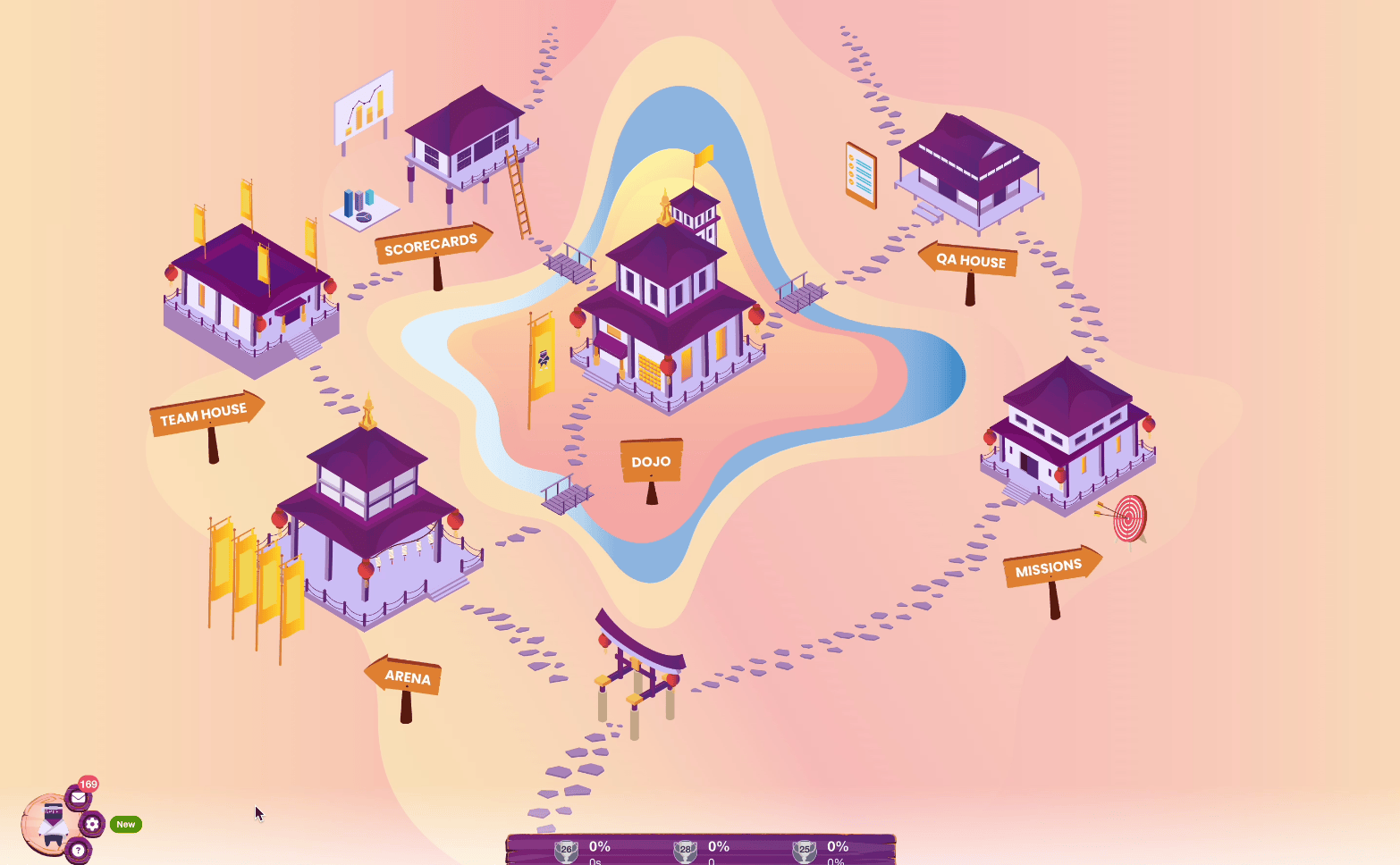Tap the Arena signpost
Screen dimensions: 1400x865
pos(407,676)
